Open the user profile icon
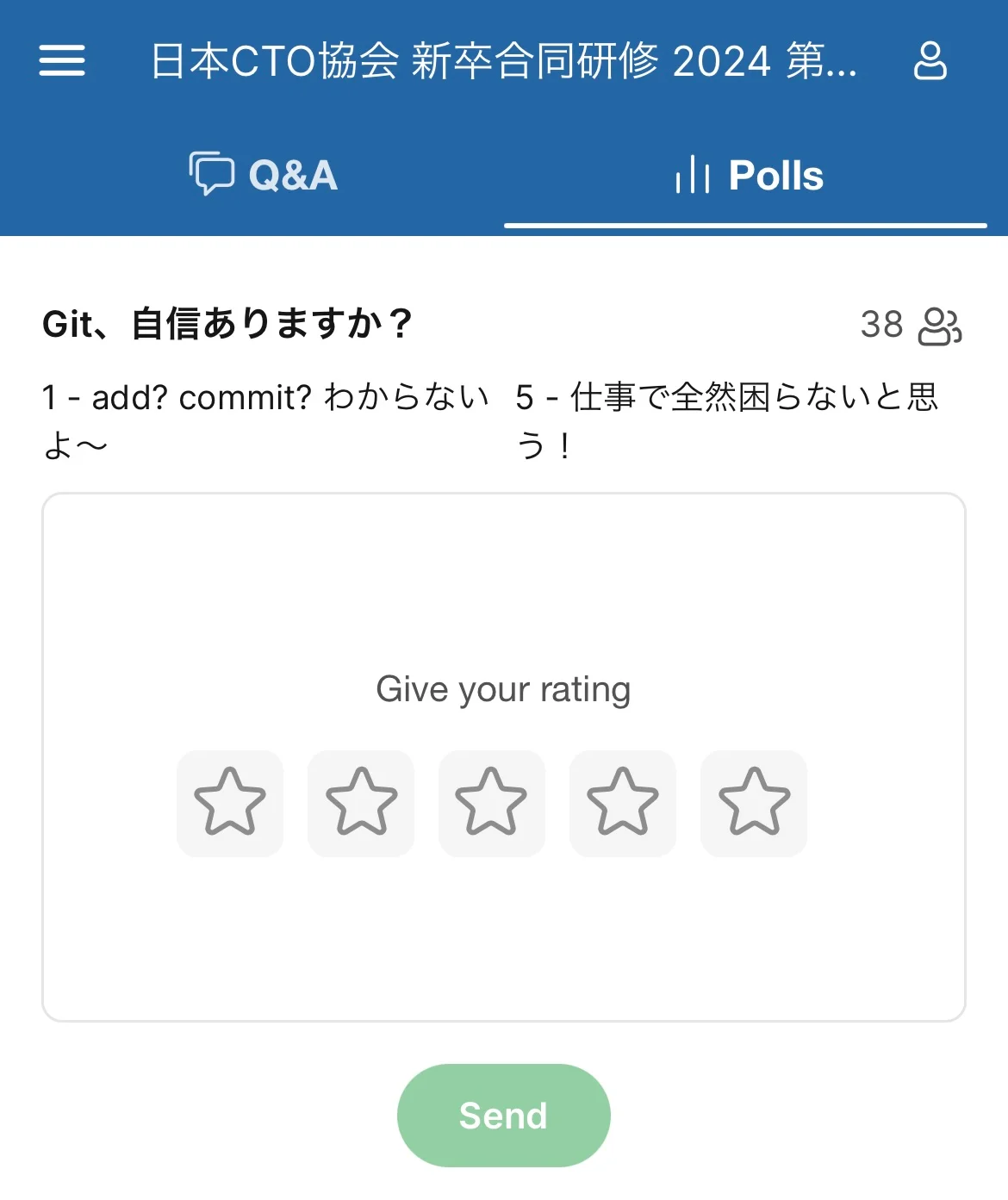 pos(930,60)
